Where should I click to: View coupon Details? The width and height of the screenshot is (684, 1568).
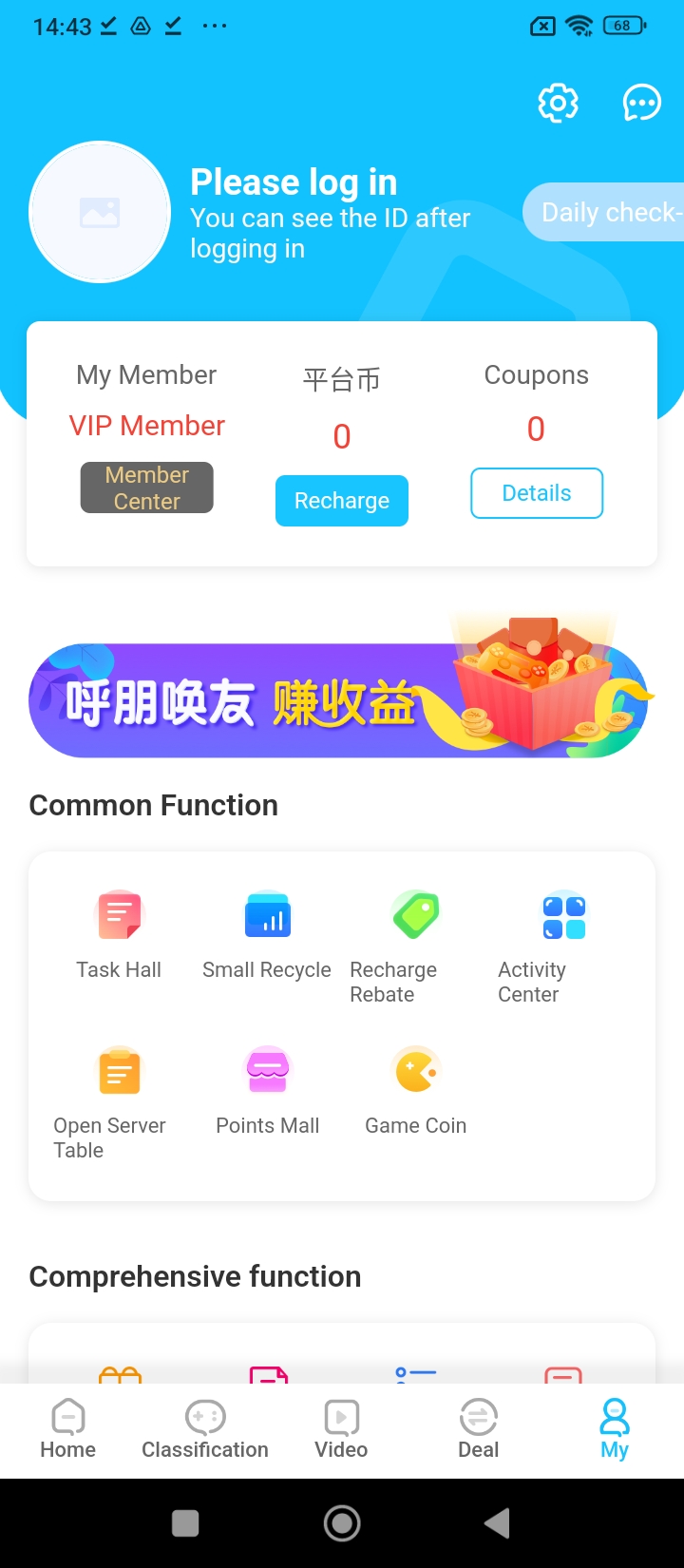[537, 493]
